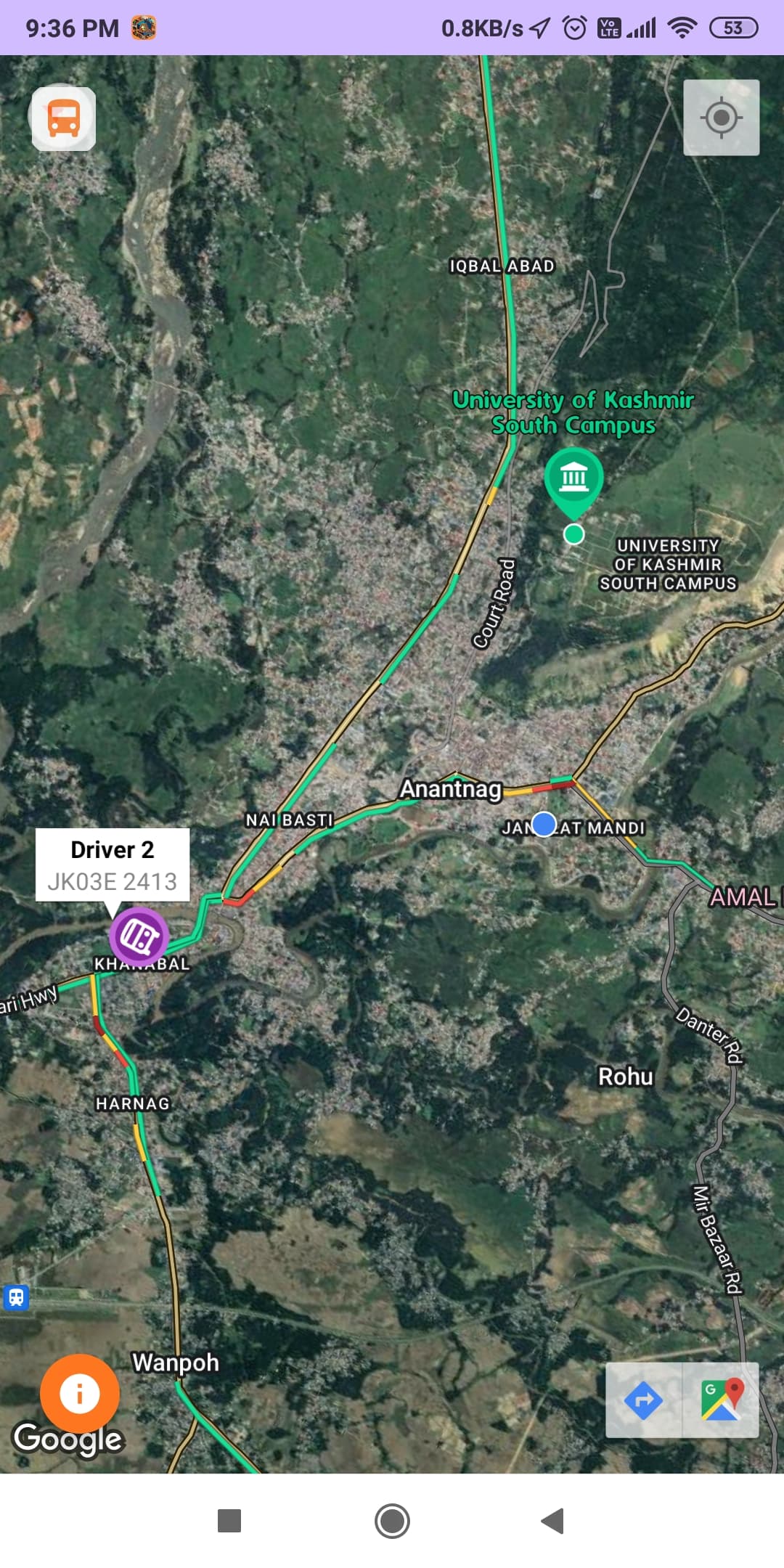The width and height of the screenshot is (784, 1568).
Task: Tap the VoLTE signal indicator in status bar
Action: pos(611,26)
